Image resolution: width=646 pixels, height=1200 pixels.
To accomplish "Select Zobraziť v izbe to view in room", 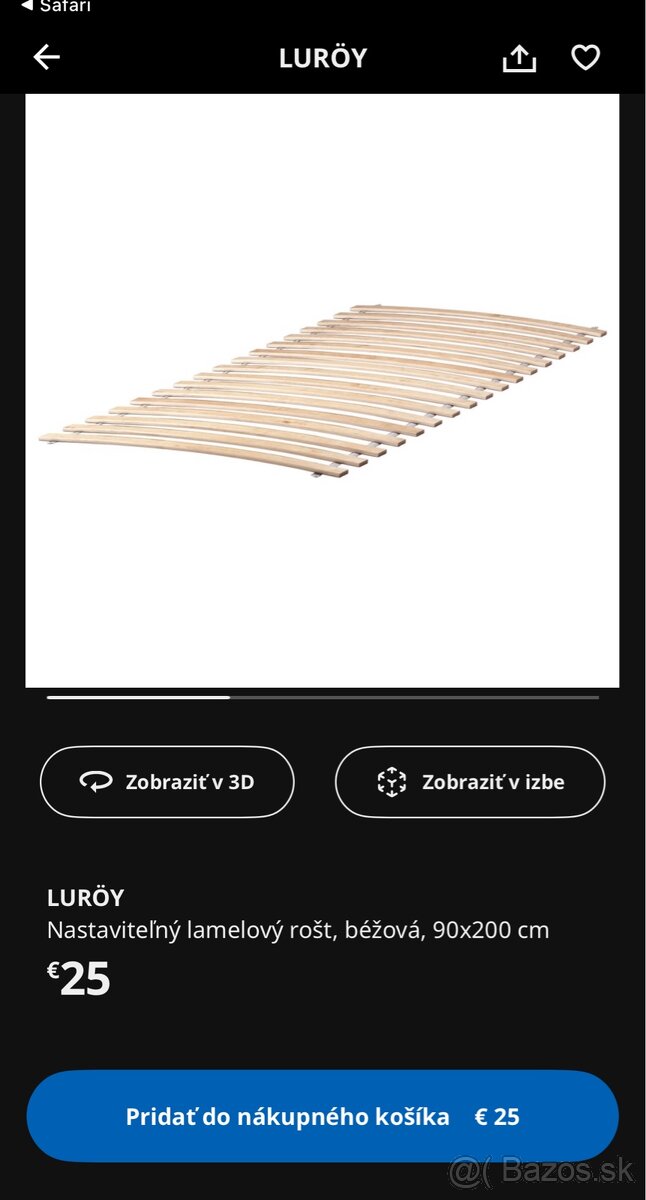I will (x=470, y=782).
